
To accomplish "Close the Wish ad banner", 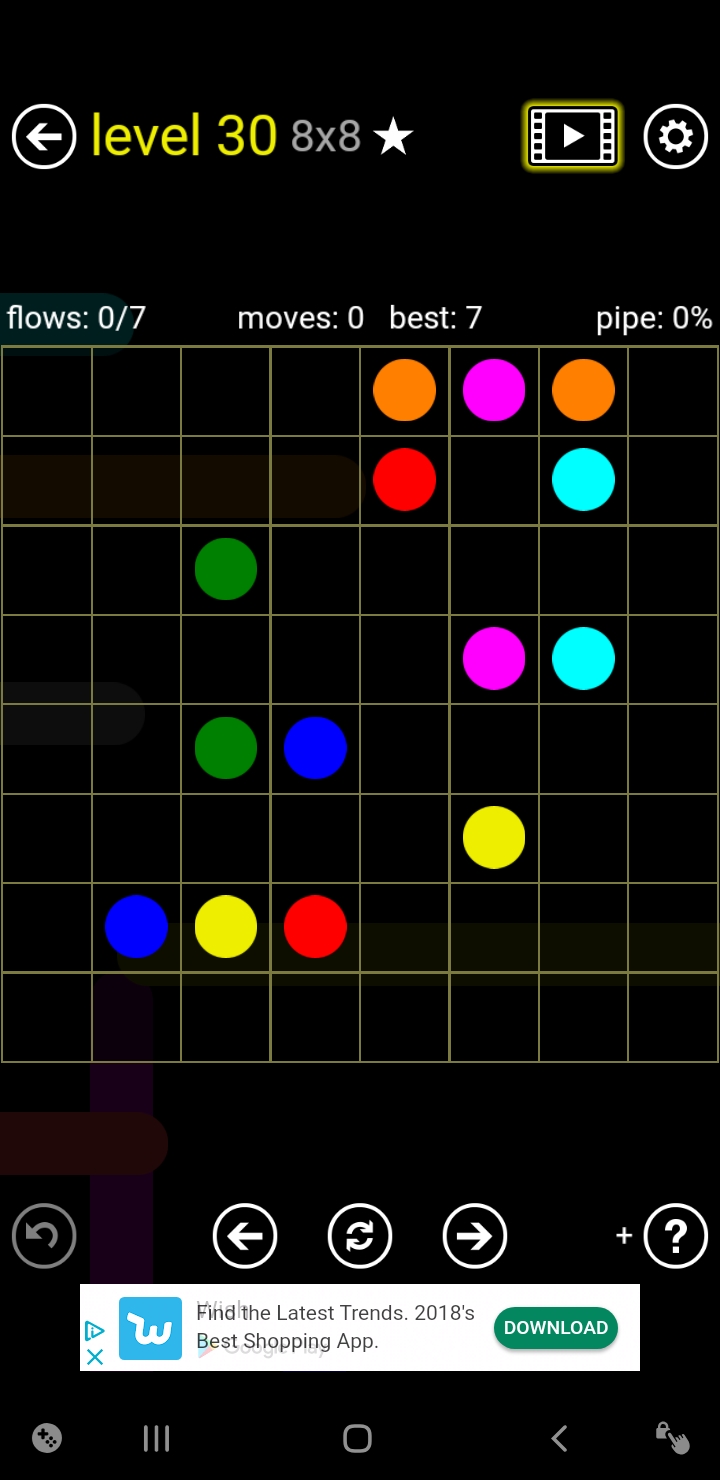I will 95,1357.
